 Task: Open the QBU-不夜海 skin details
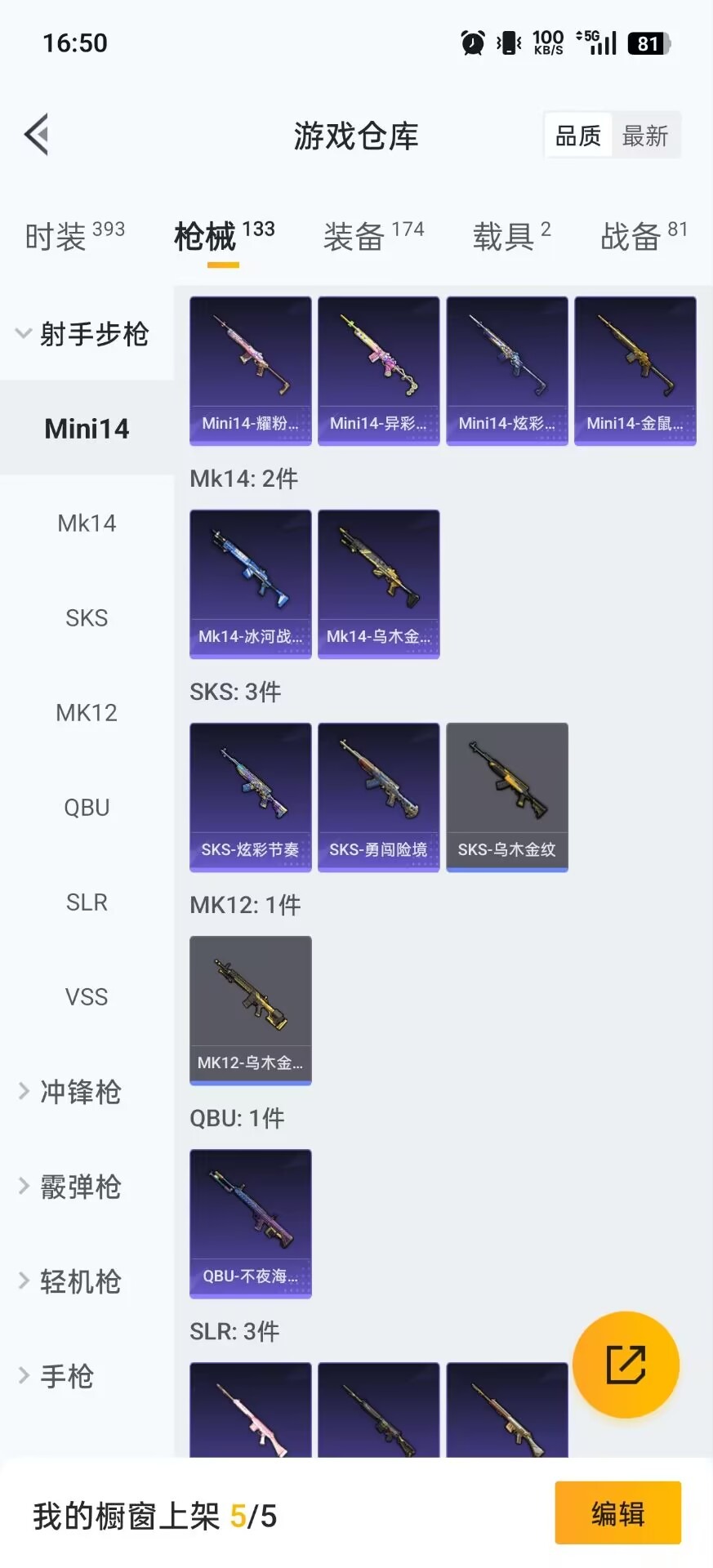tap(249, 1224)
